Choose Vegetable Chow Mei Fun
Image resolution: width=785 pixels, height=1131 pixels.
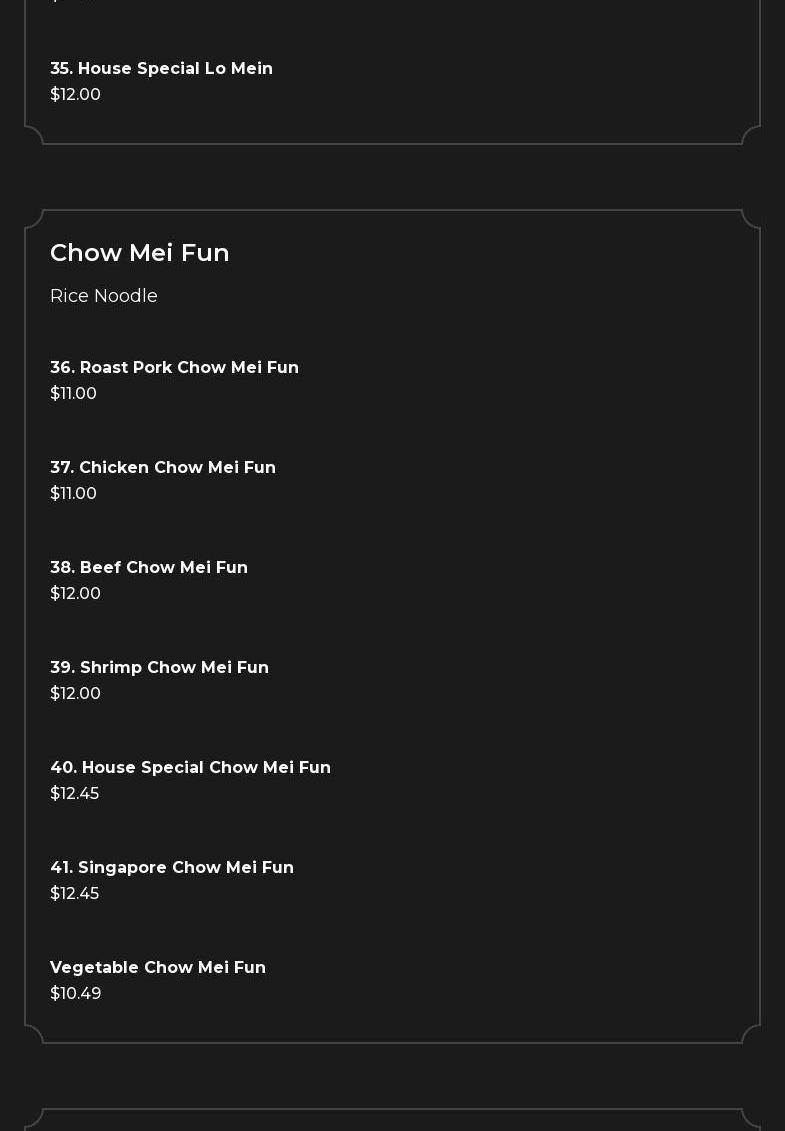tap(158, 967)
